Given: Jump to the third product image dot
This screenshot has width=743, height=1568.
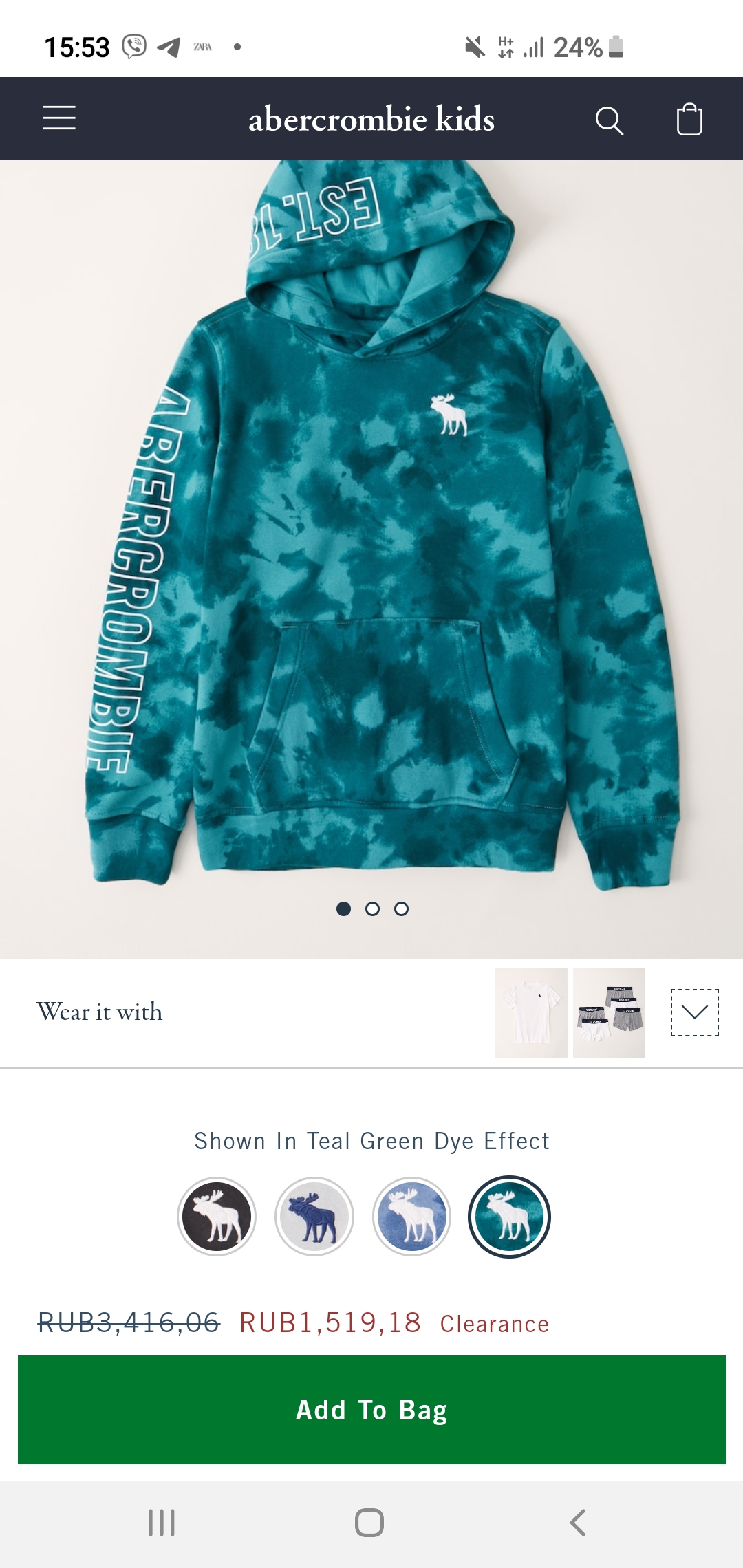Looking at the screenshot, I should pyautogui.click(x=402, y=909).
